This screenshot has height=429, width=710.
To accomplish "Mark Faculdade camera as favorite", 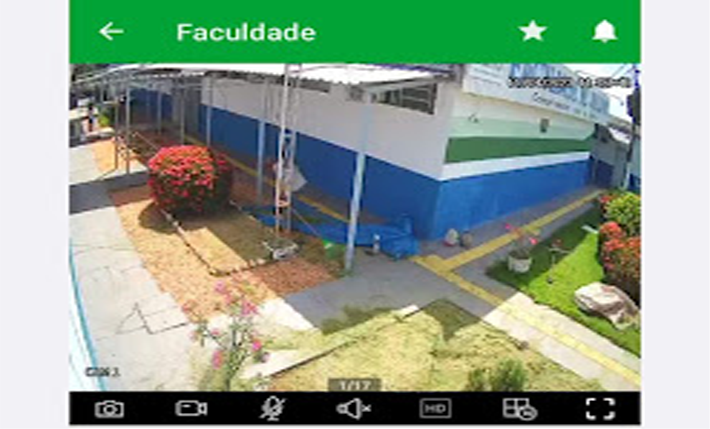I will click(x=533, y=31).
